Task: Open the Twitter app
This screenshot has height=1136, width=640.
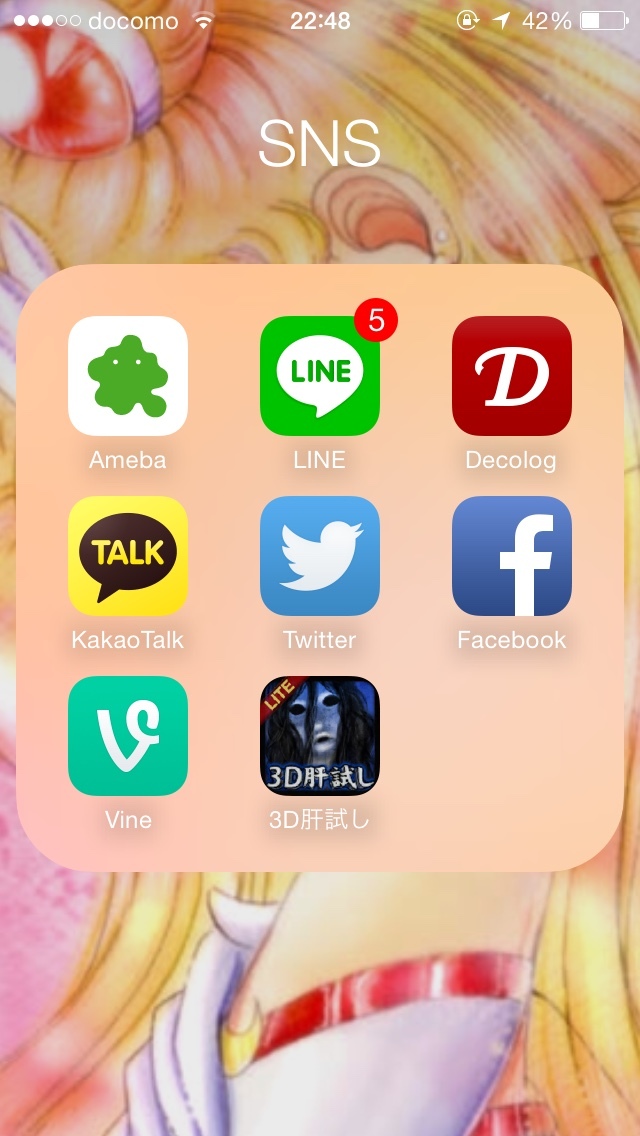Action: click(320, 556)
